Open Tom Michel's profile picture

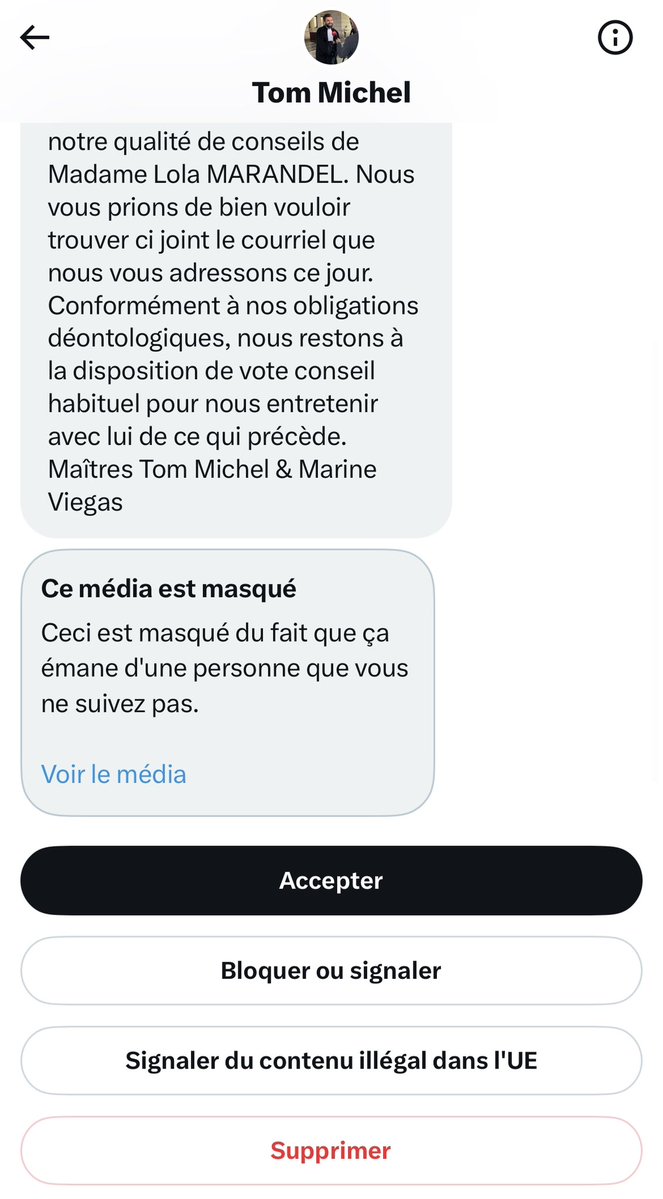331,37
